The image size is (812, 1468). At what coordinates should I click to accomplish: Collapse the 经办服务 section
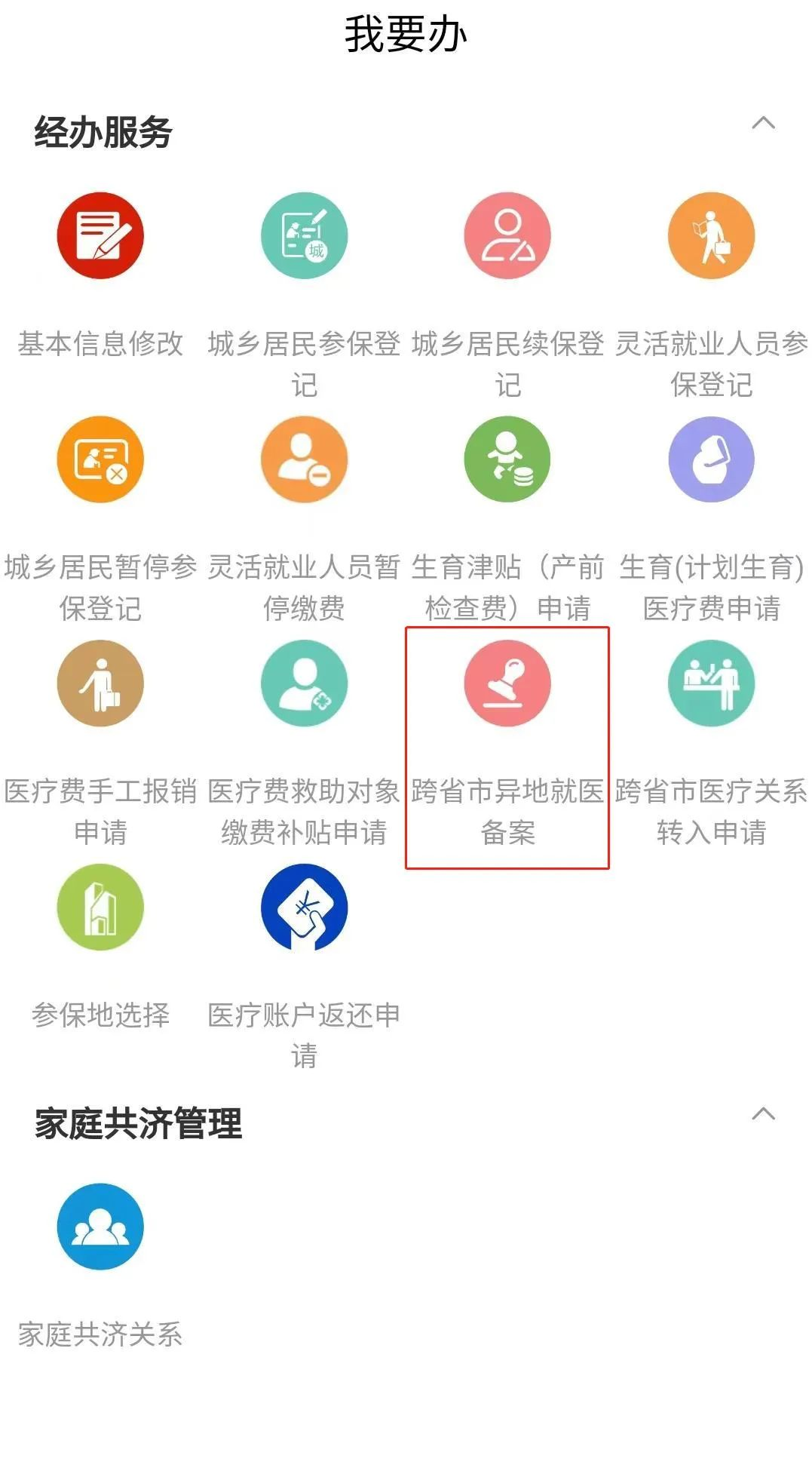tap(763, 123)
